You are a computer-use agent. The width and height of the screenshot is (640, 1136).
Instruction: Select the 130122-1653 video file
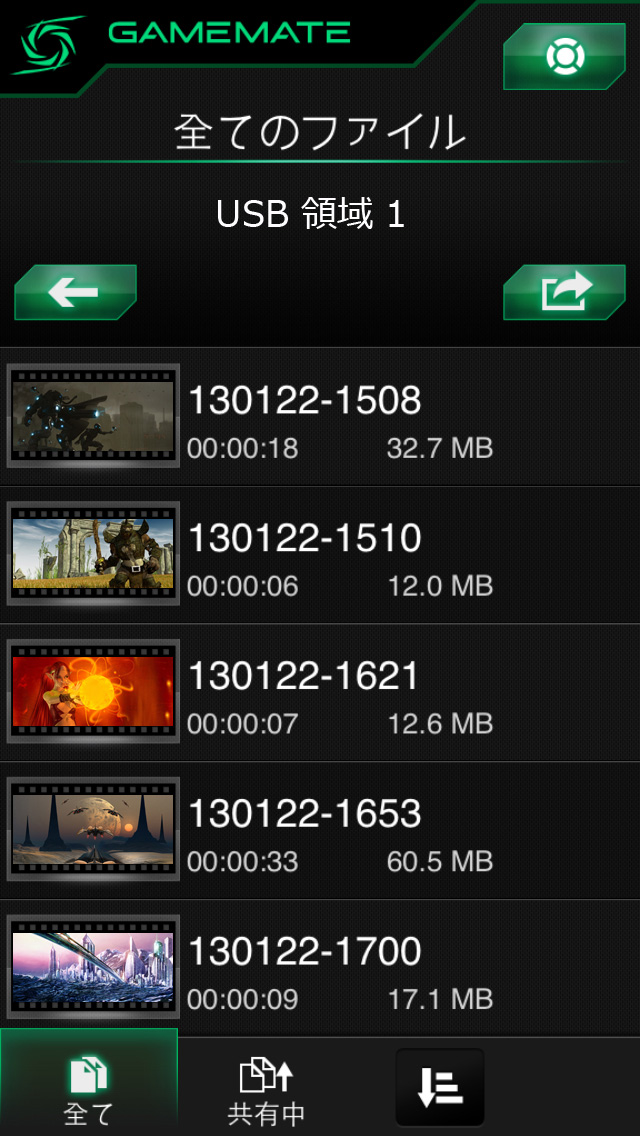pos(320,831)
